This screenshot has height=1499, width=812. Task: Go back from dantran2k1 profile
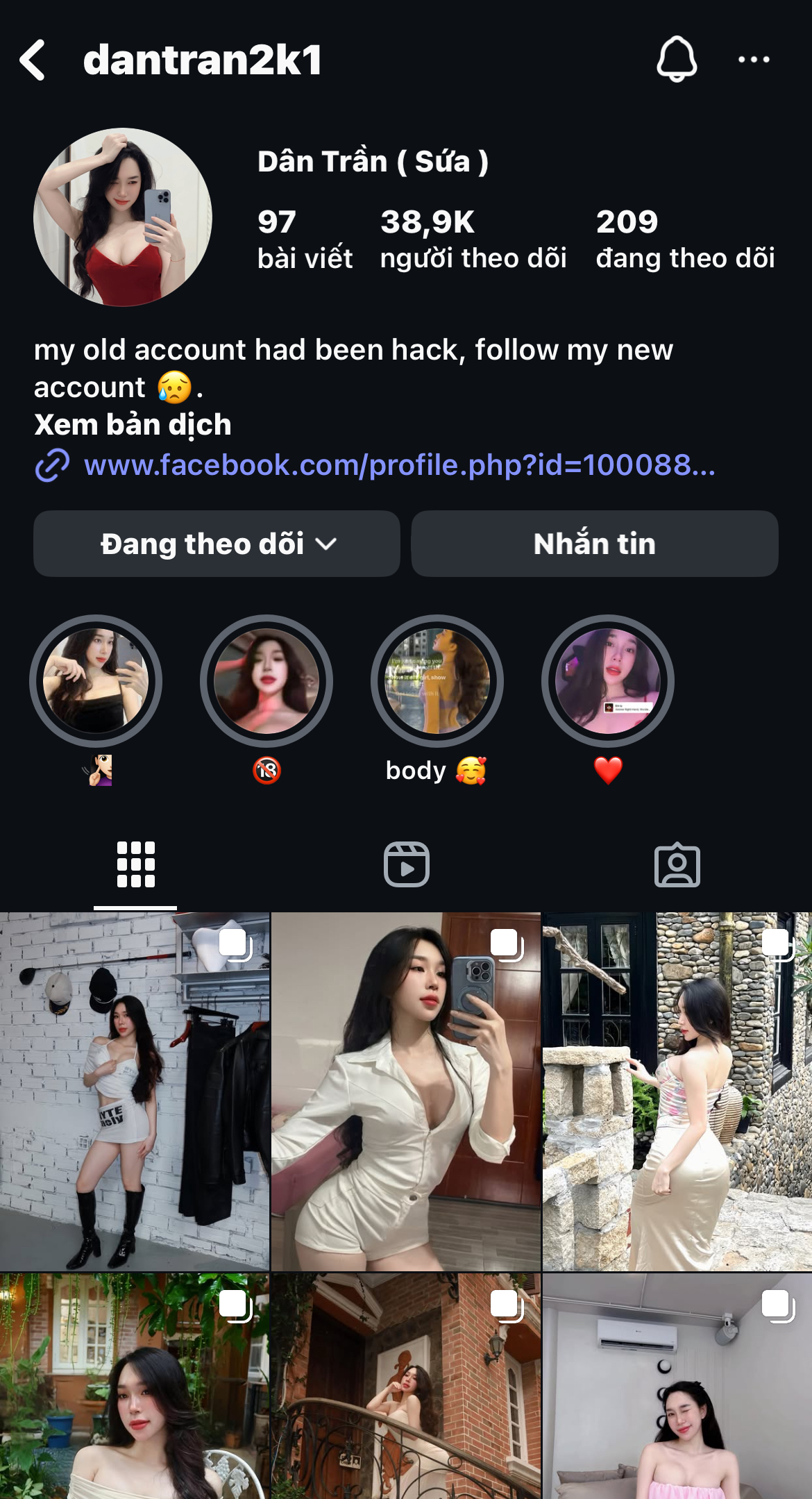[33, 60]
